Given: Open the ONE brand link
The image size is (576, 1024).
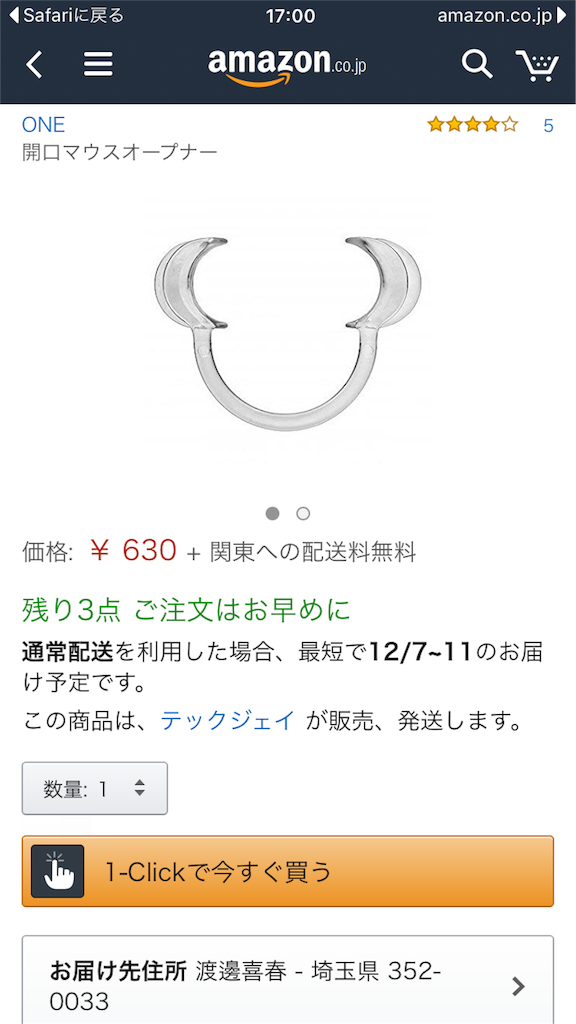Looking at the screenshot, I should (44, 124).
